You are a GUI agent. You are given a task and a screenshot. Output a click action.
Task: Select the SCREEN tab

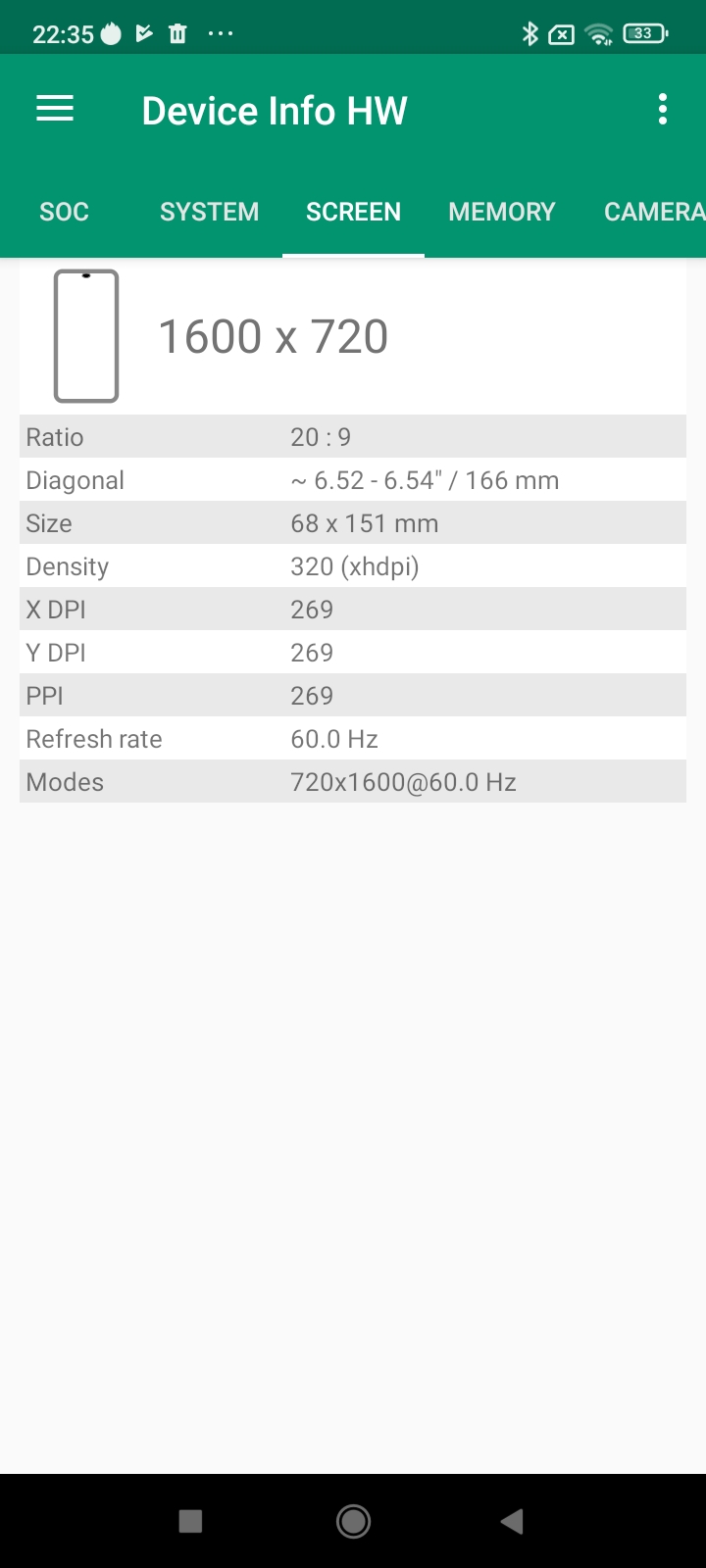(353, 212)
